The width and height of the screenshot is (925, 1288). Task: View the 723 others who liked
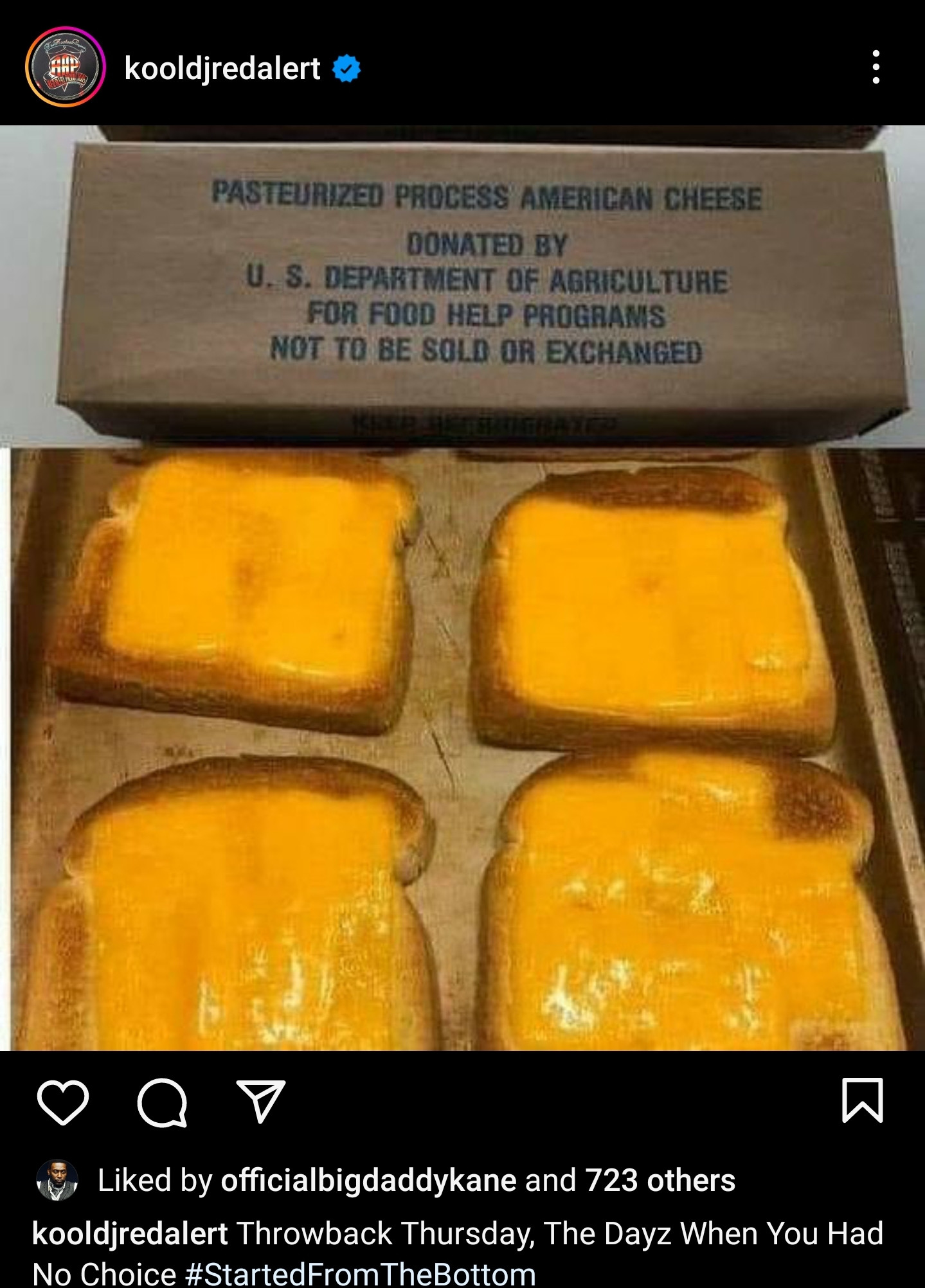[660, 1181]
